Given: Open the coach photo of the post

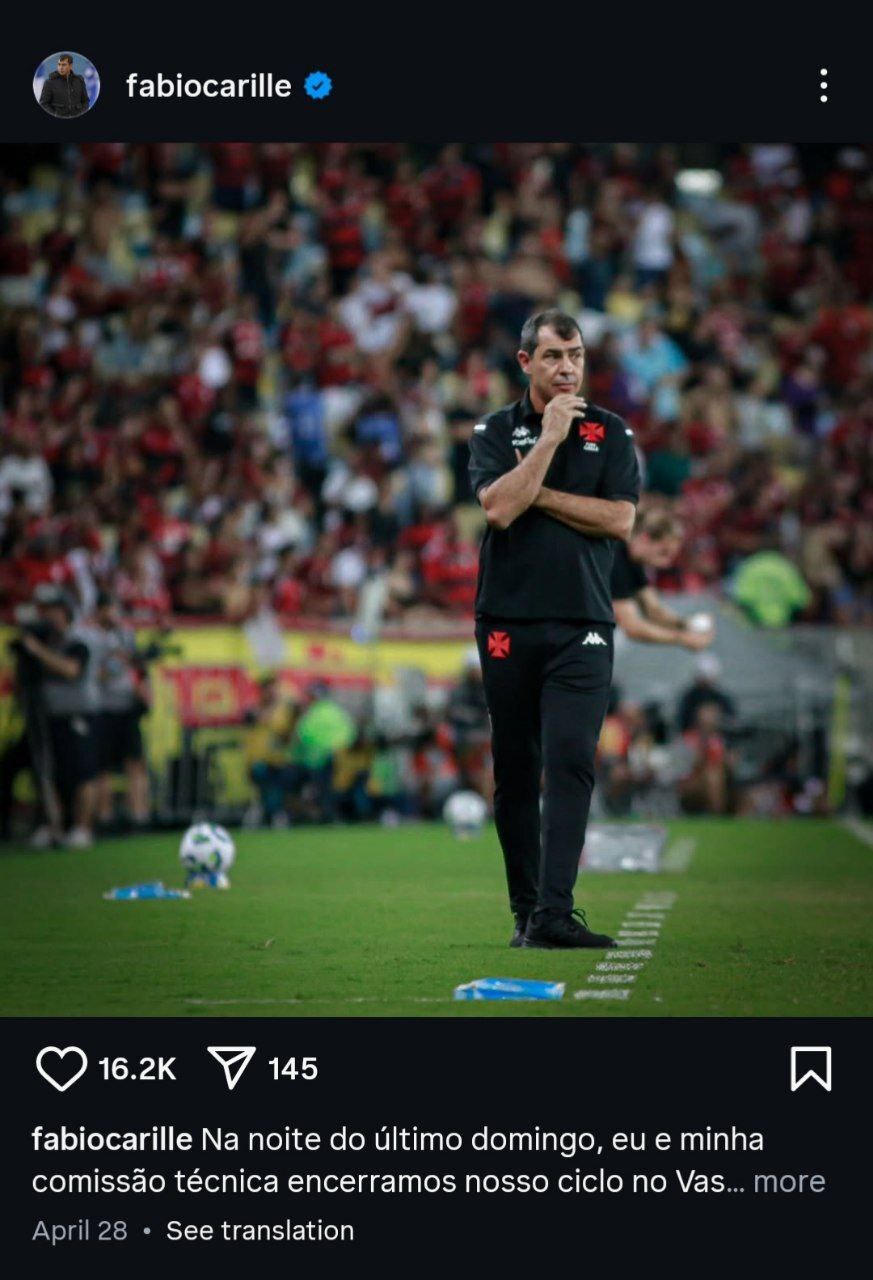Looking at the screenshot, I should (436, 580).
